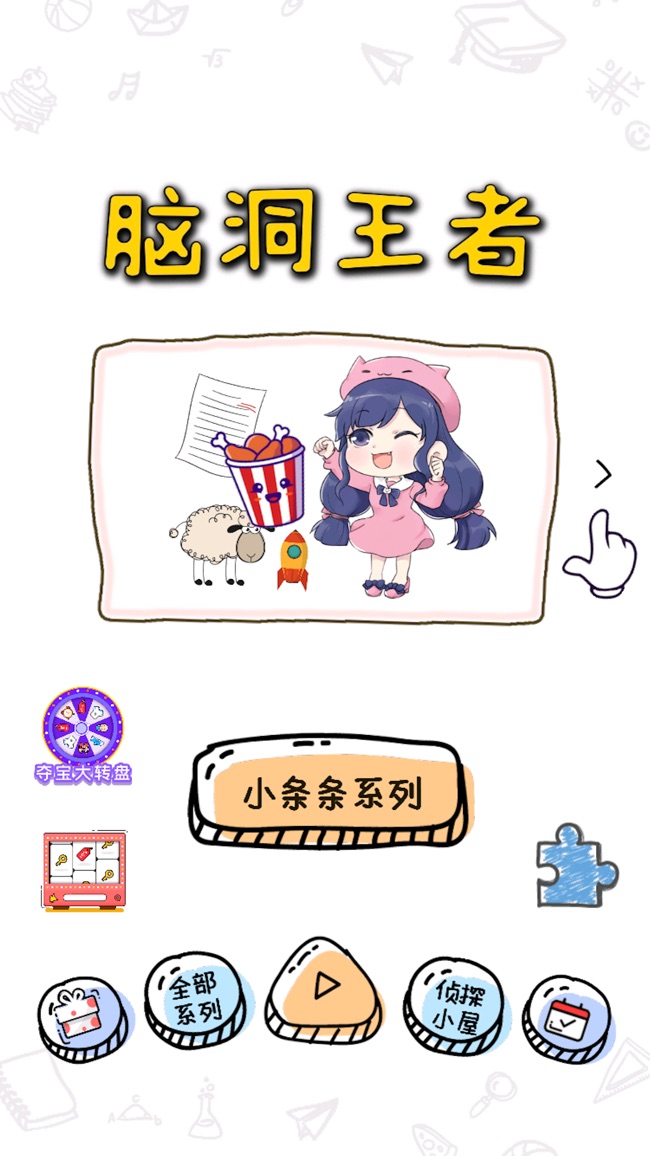650x1156 pixels.
Task: Open the blue puzzle piece icon
Action: [577, 865]
